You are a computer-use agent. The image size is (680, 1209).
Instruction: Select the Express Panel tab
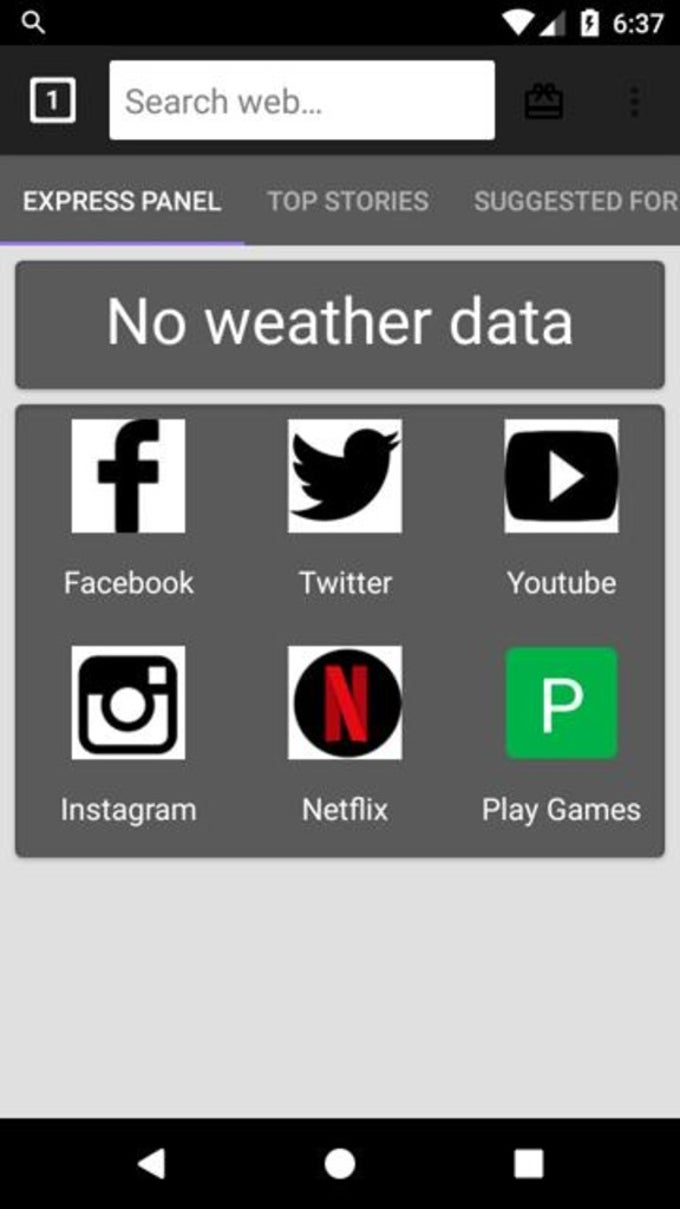(121, 201)
